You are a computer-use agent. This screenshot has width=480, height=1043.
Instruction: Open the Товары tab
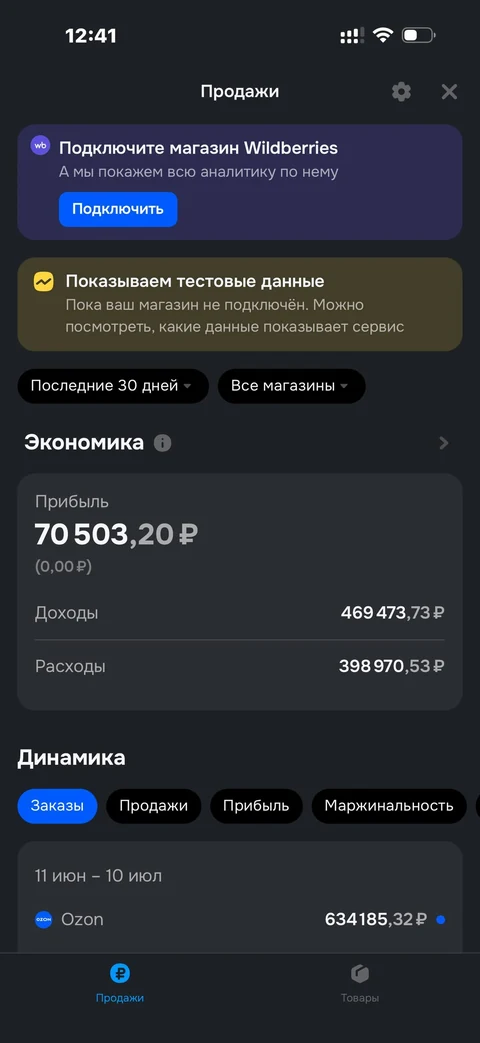[x=360, y=984]
